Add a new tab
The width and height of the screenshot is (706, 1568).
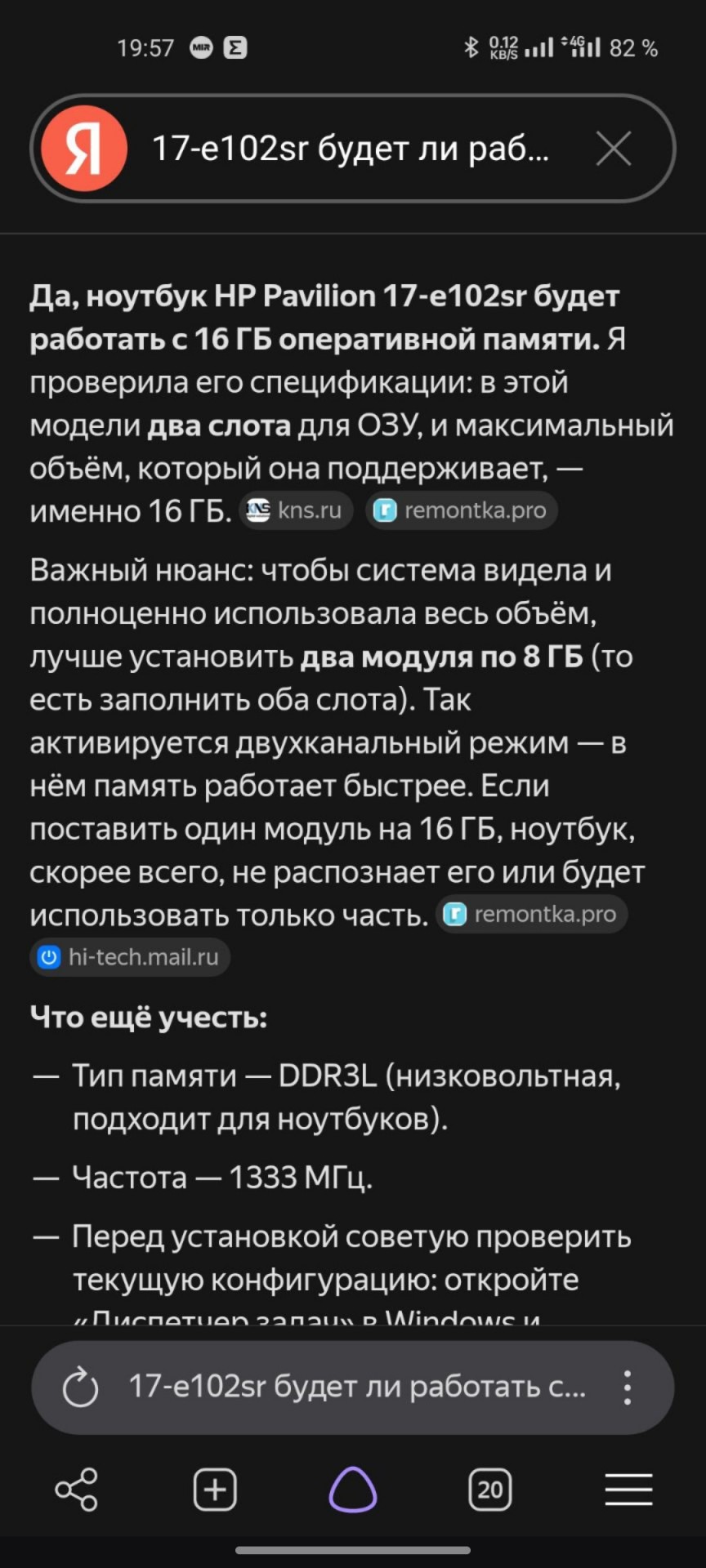pyautogui.click(x=215, y=1490)
